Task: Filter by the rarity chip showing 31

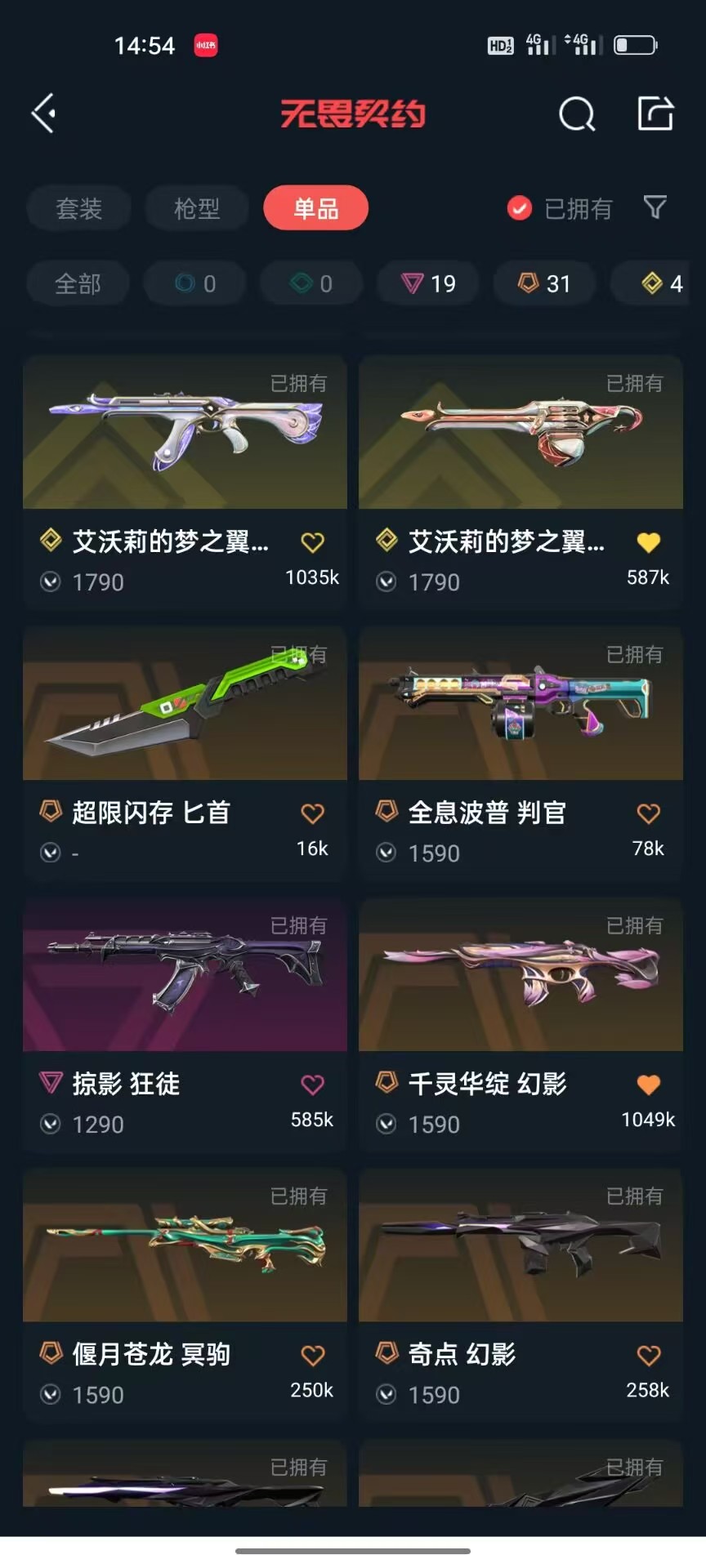Action: pos(544,283)
